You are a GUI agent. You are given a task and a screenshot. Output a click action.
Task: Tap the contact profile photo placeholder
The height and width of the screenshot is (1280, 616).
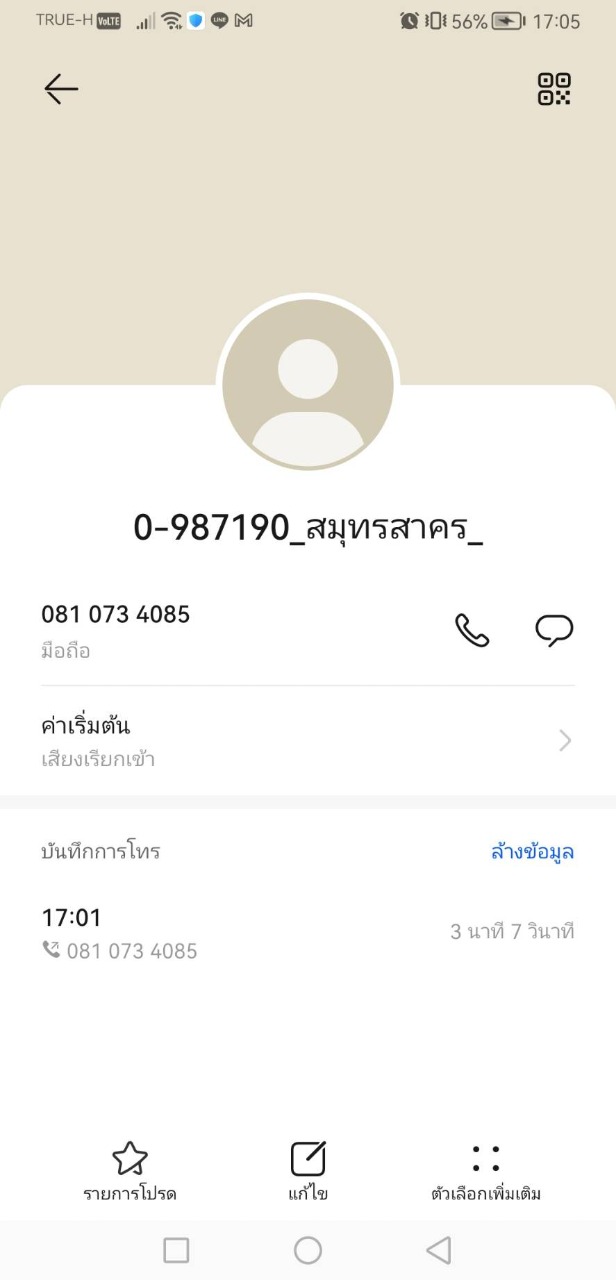[308, 385]
